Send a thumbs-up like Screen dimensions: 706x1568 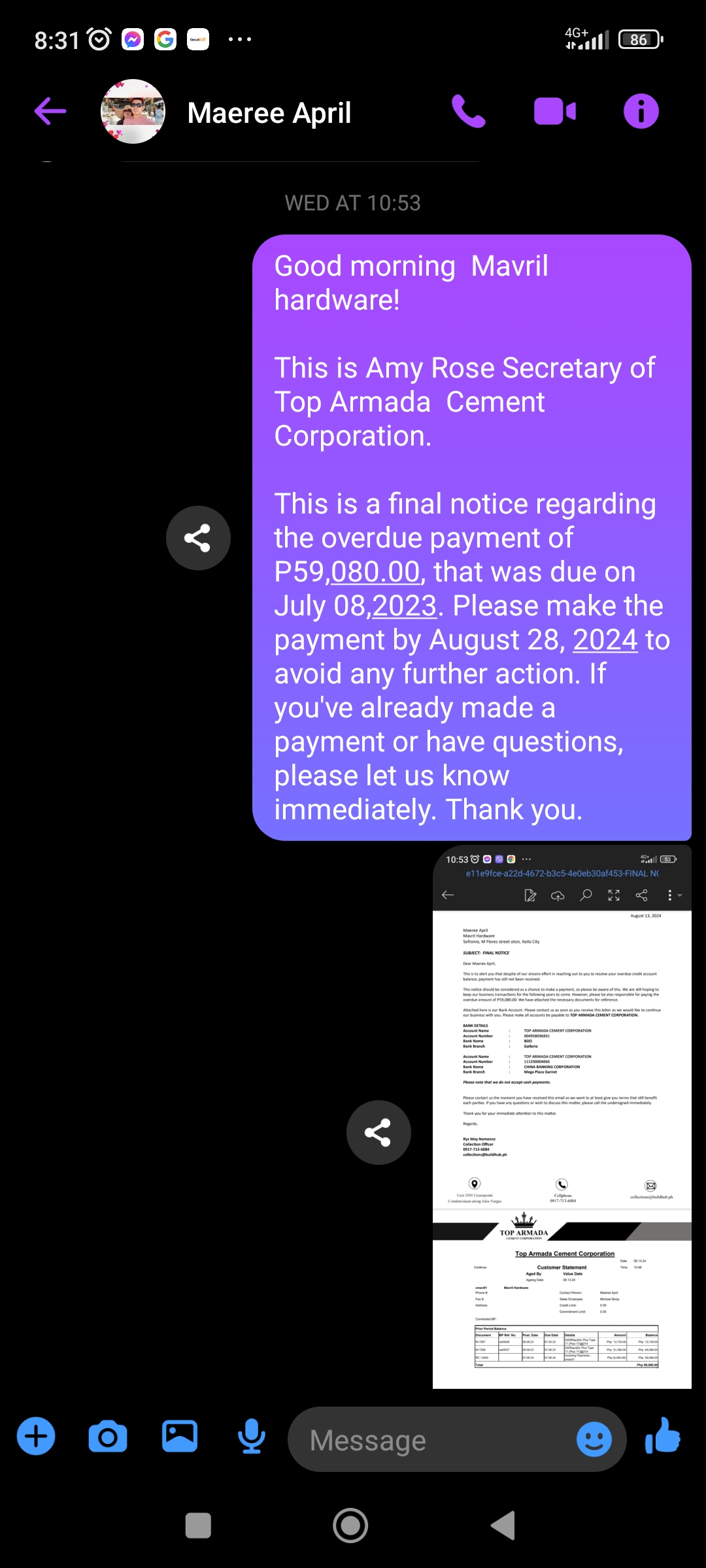tap(663, 1437)
